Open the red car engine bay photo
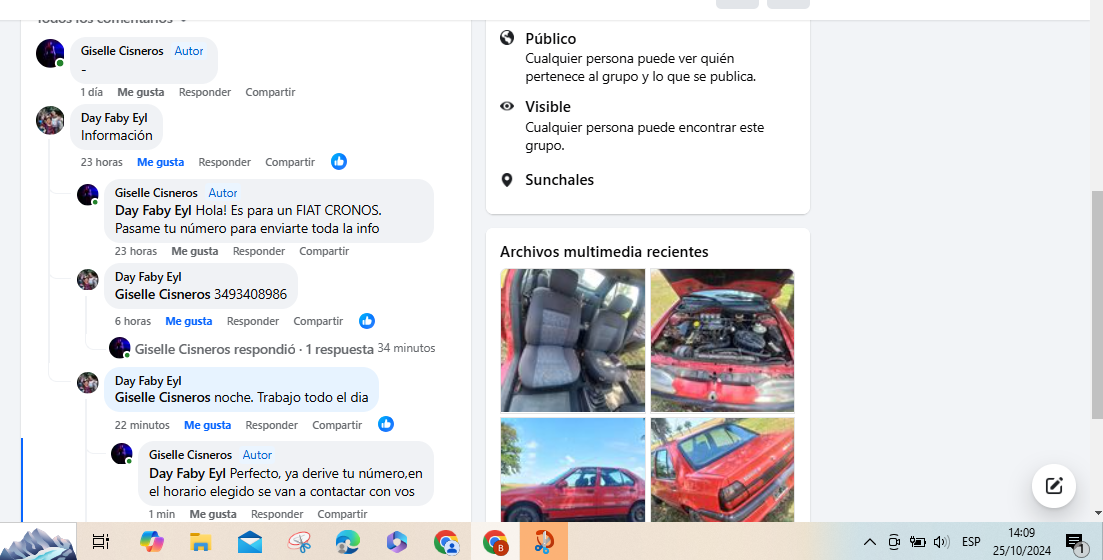This screenshot has height=560, width=1103. click(722, 340)
